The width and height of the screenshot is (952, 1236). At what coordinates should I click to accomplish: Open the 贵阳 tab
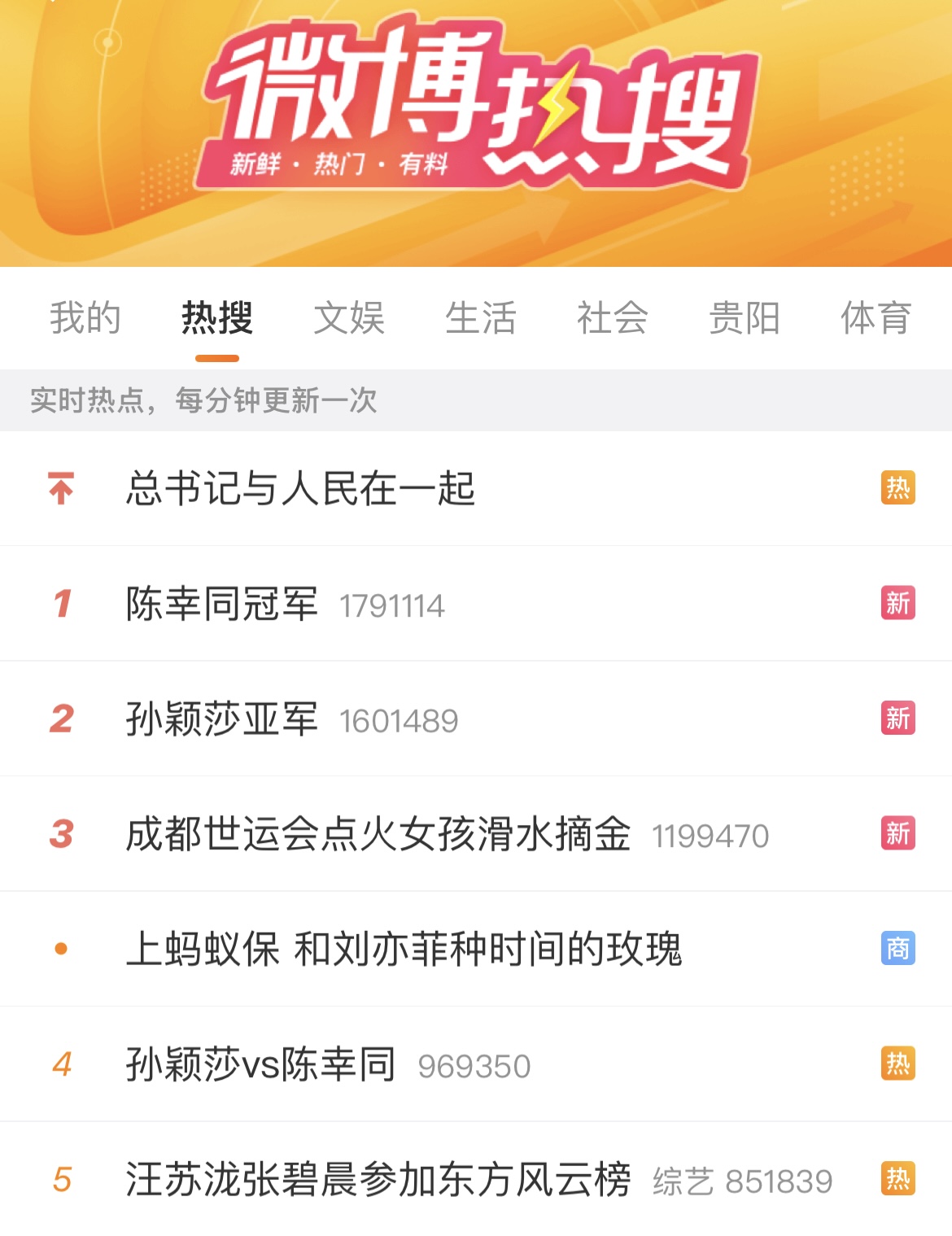(x=745, y=318)
